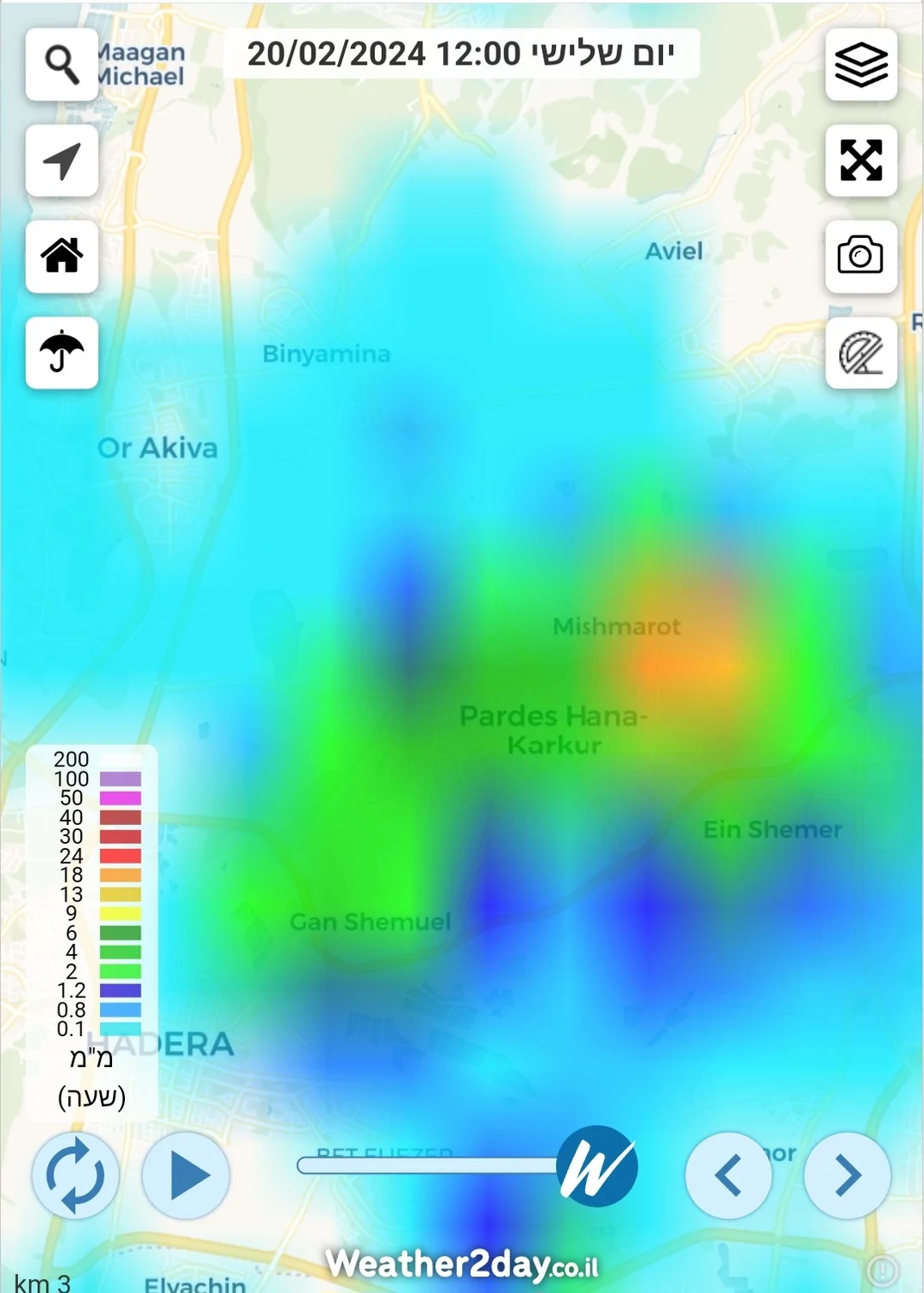Image resolution: width=924 pixels, height=1293 pixels.
Task: Refresh the radar with circular arrows
Action: (x=75, y=1175)
